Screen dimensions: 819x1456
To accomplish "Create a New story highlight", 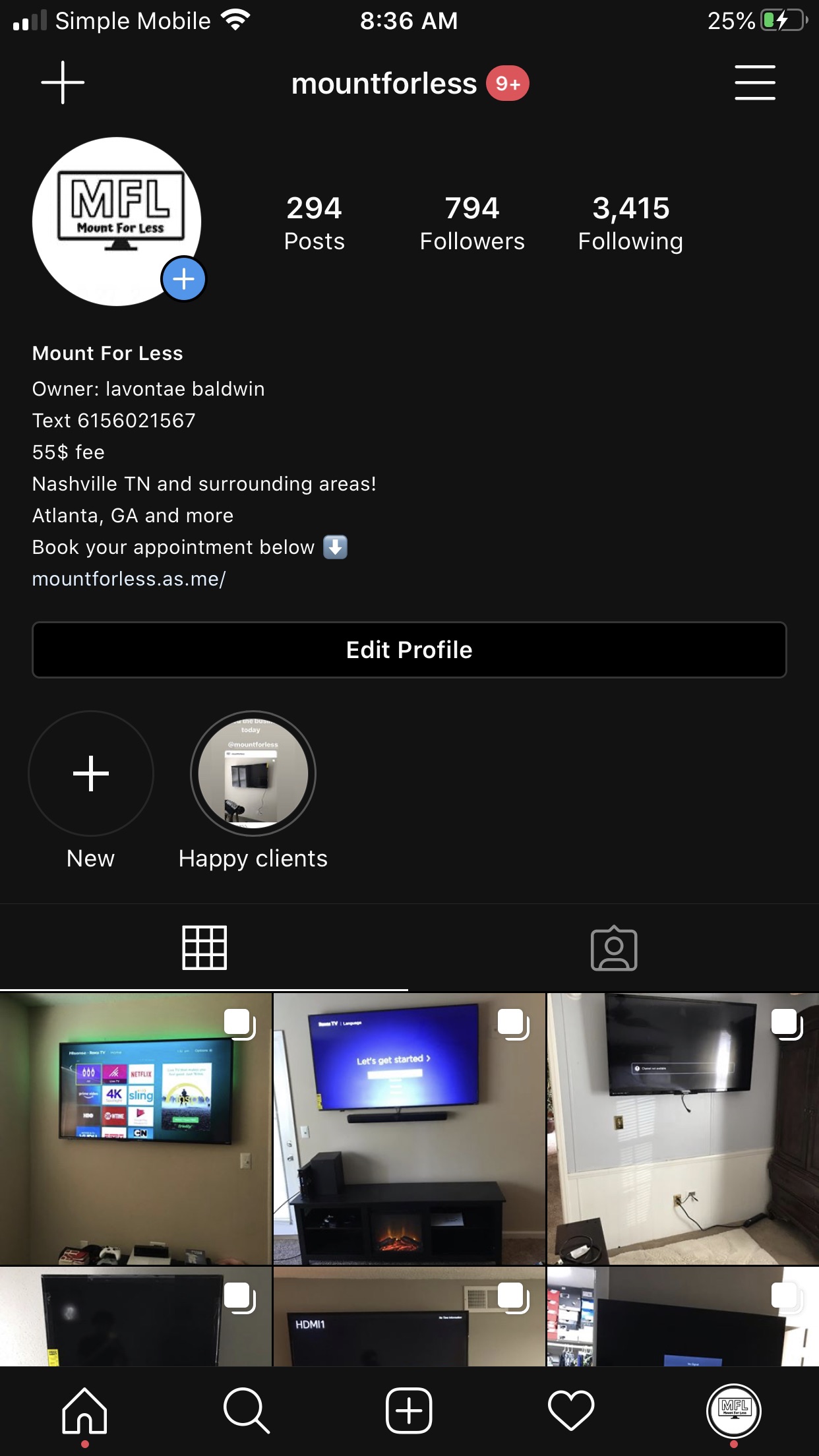I will click(91, 773).
